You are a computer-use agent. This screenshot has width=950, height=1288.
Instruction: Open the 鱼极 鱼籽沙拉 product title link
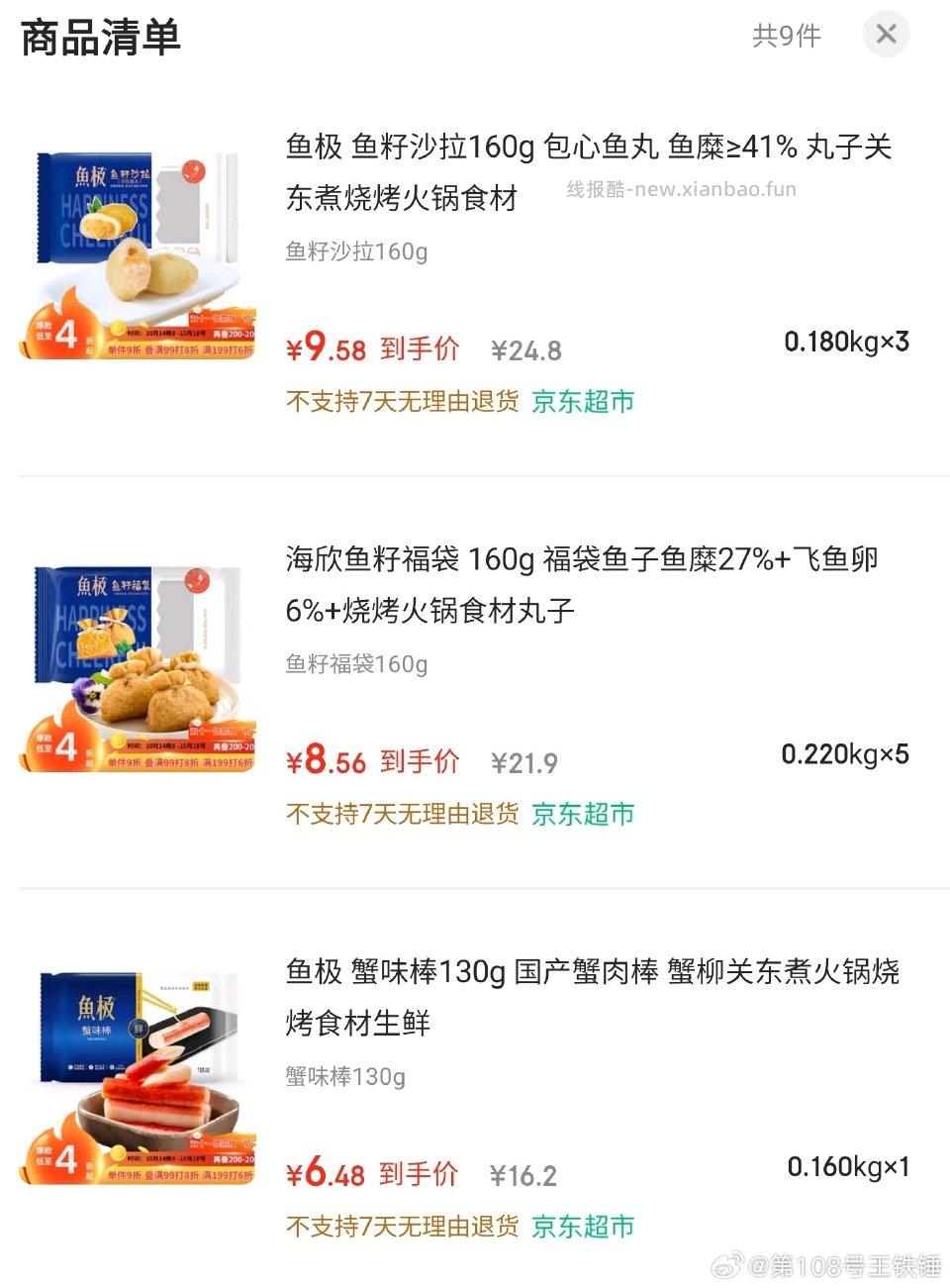coord(584,173)
